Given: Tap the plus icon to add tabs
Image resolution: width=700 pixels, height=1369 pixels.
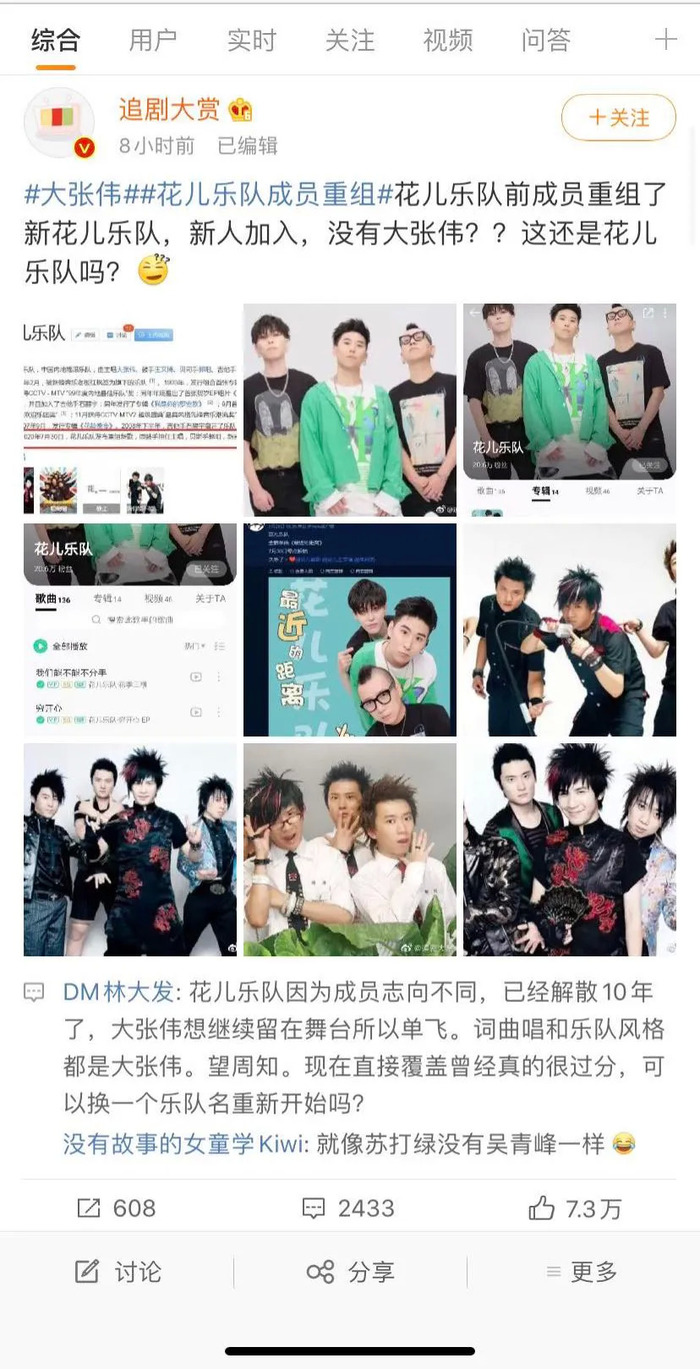Looking at the screenshot, I should click(665, 40).
